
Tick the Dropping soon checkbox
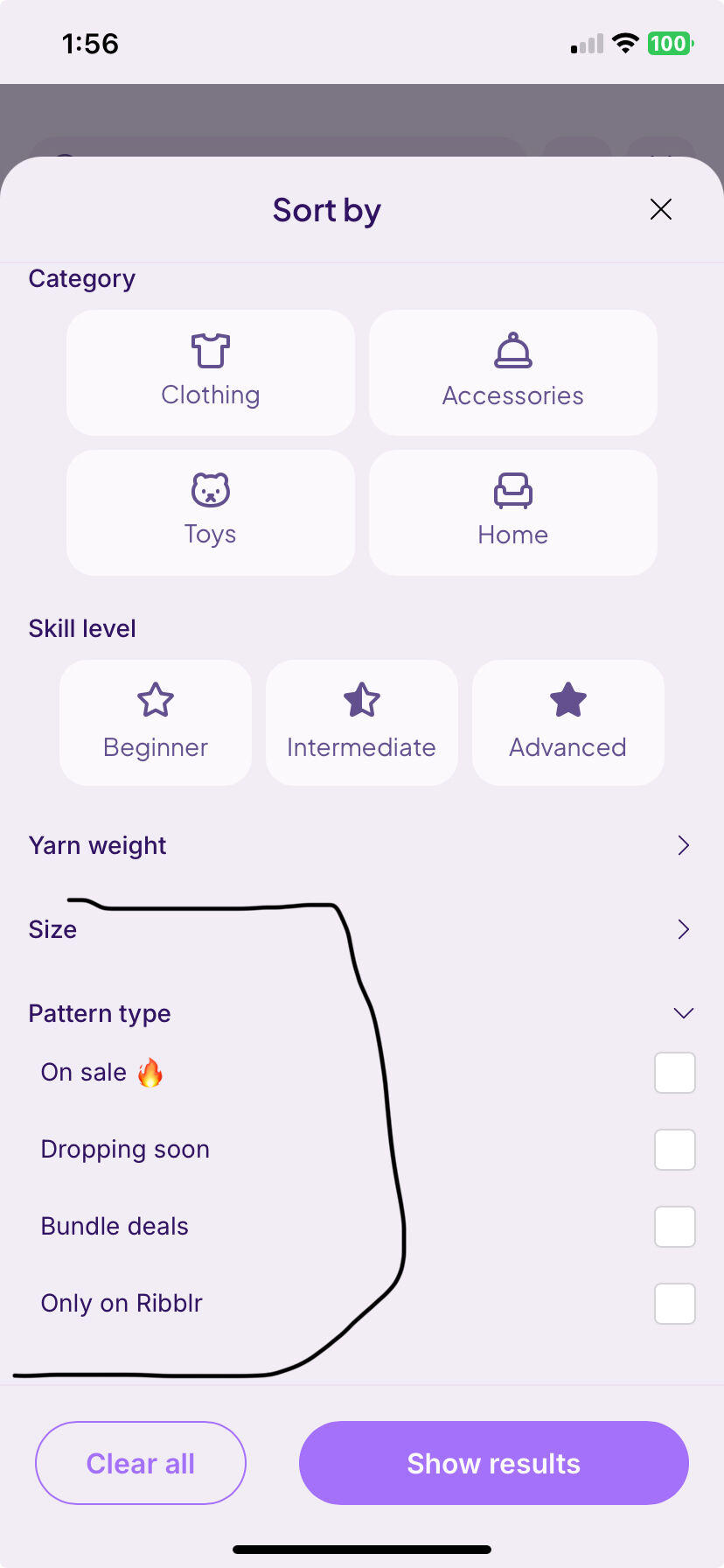pos(675,1150)
